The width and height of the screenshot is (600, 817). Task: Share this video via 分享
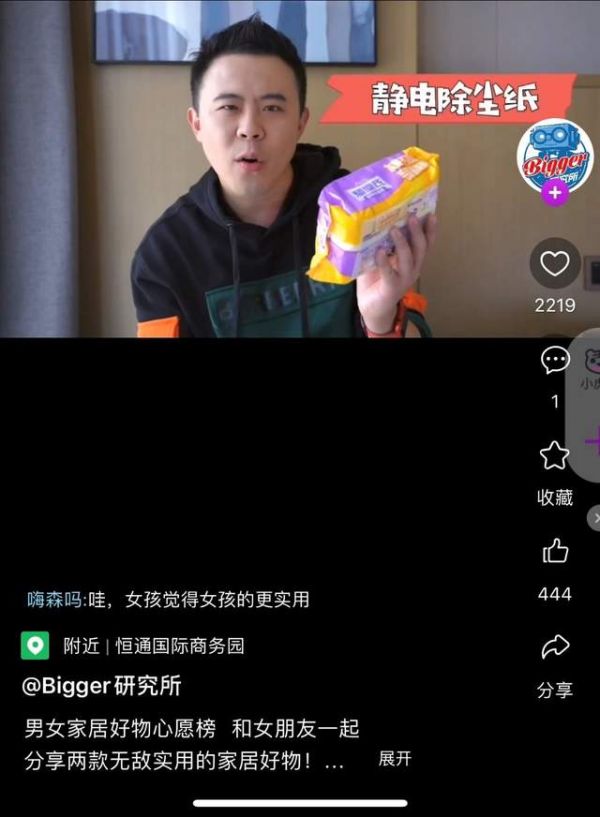pos(555,648)
